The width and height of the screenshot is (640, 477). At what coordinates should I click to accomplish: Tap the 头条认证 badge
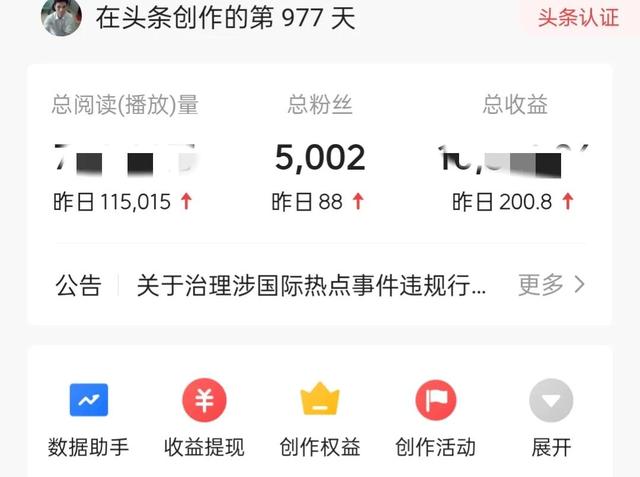pyautogui.click(x=578, y=18)
